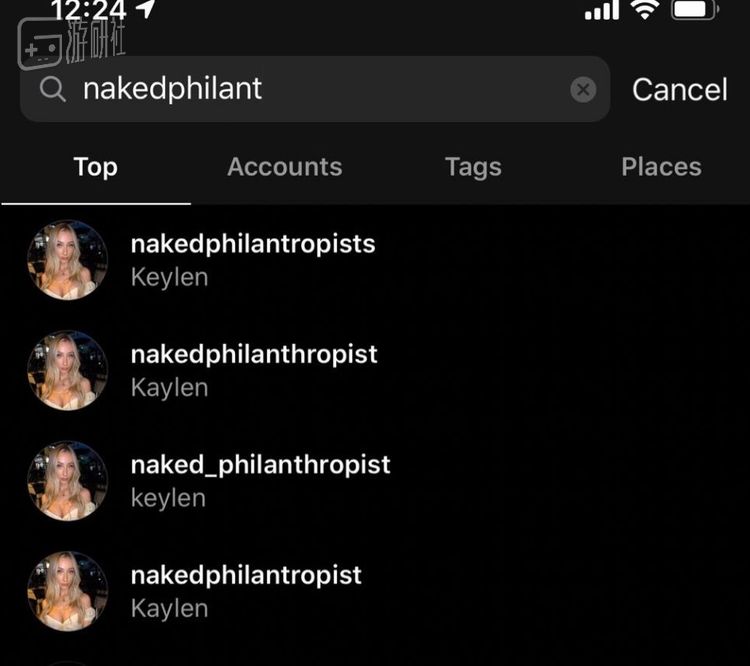Clear the search text
This screenshot has height=666, width=750.
coord(583,90)
